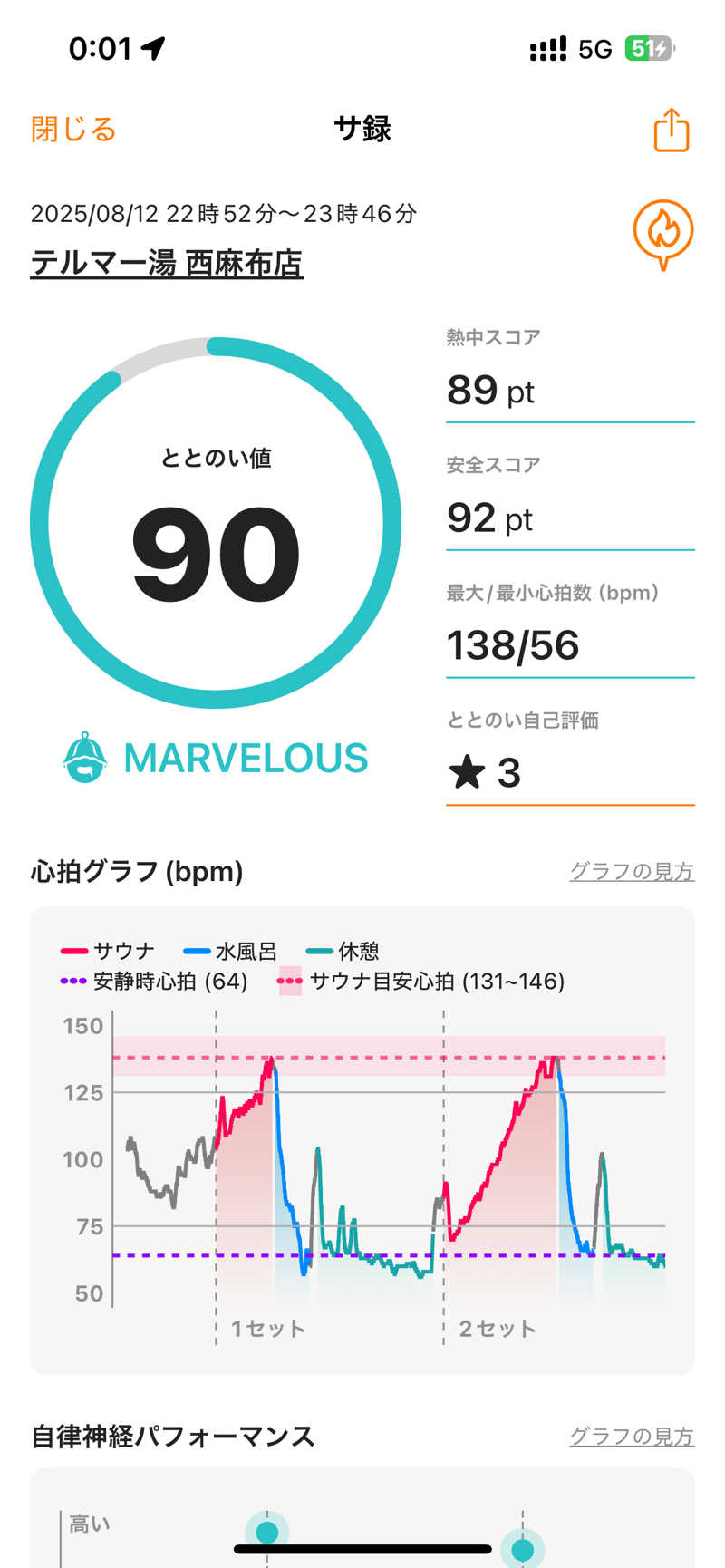The image size is (725, 1568).
Task: Share this サ録 result
Action: tap(672, 130)
